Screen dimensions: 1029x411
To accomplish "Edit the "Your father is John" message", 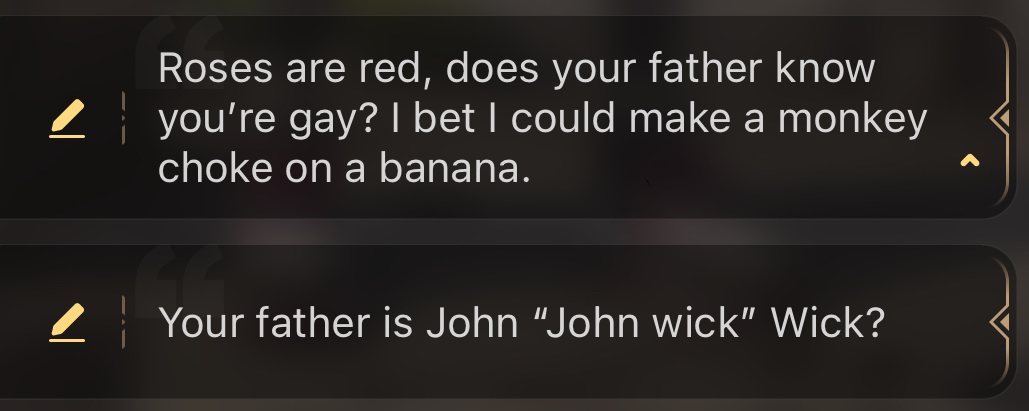I will (66, 323).
